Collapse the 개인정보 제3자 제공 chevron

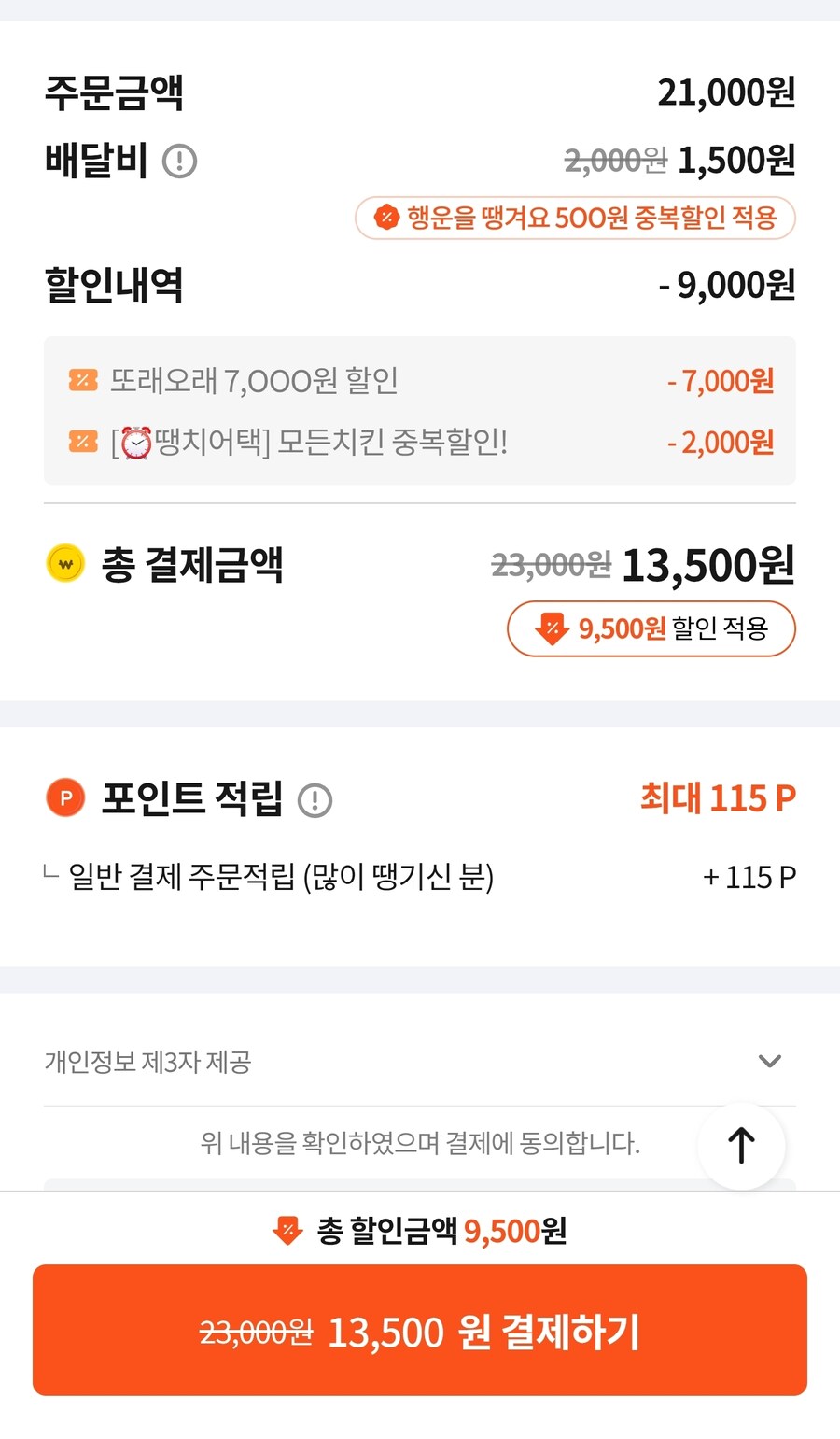[769, 1062]
